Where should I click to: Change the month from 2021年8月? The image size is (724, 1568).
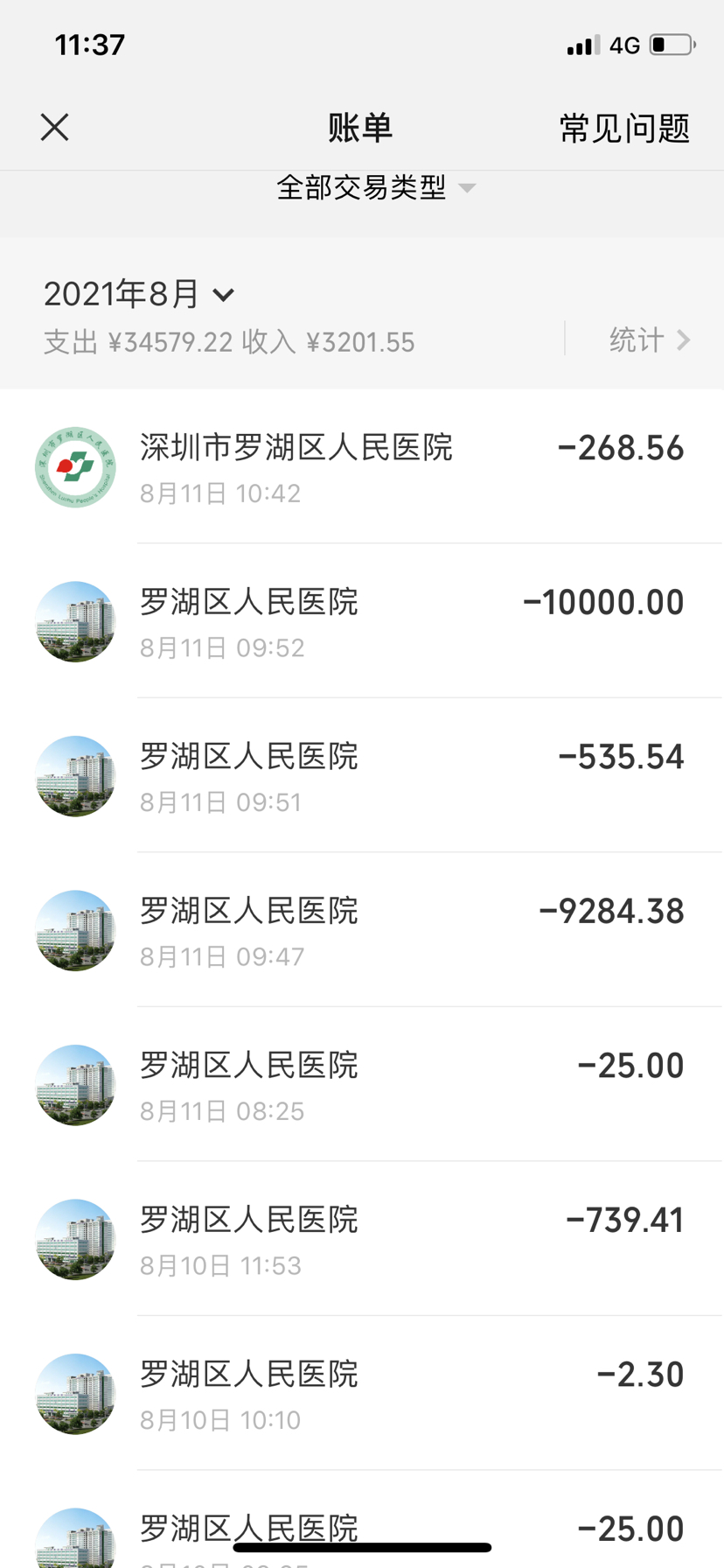pyautogui.click(x=140, y=294)
